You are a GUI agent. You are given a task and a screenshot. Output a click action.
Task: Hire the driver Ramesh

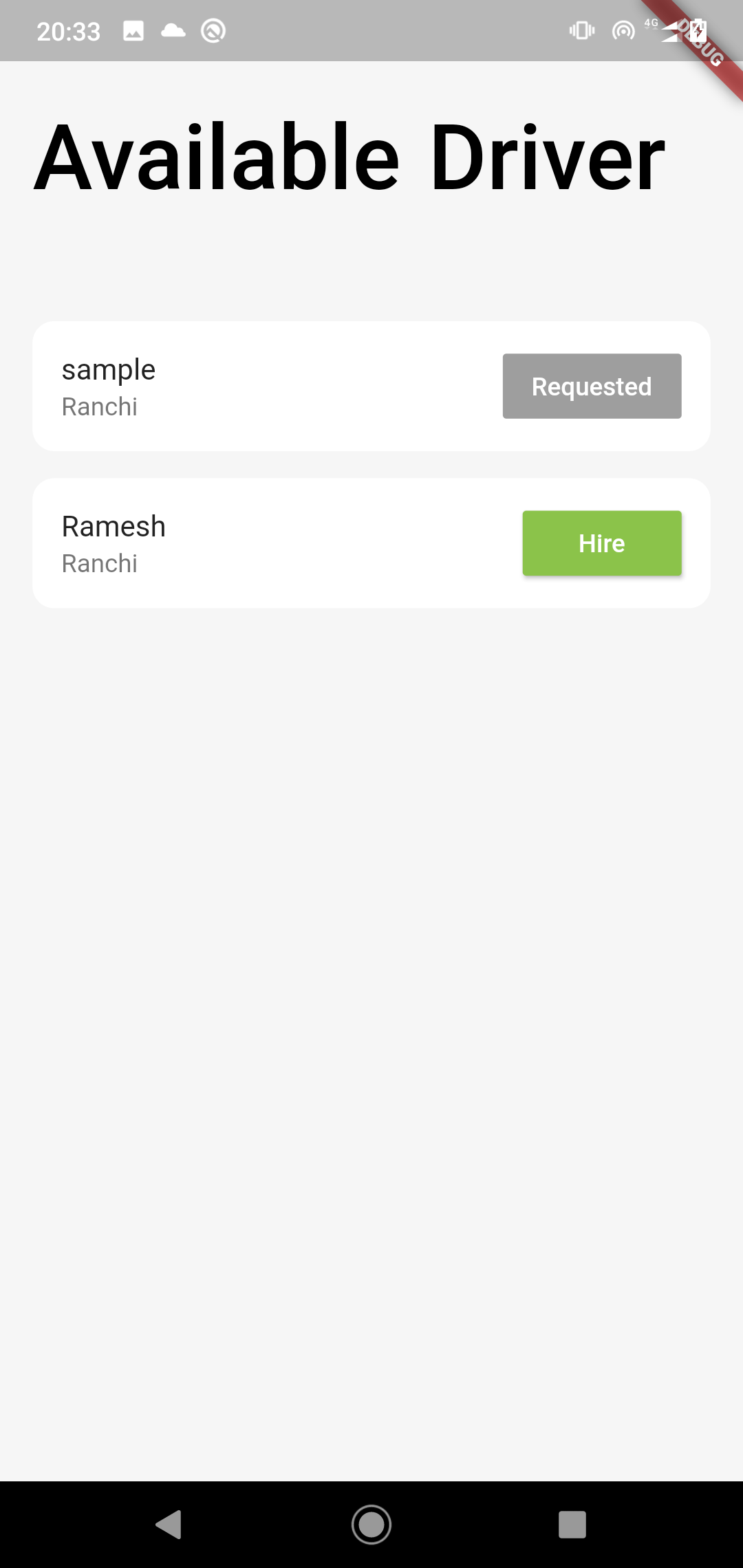pyautogui.click(x=601, y=543)
